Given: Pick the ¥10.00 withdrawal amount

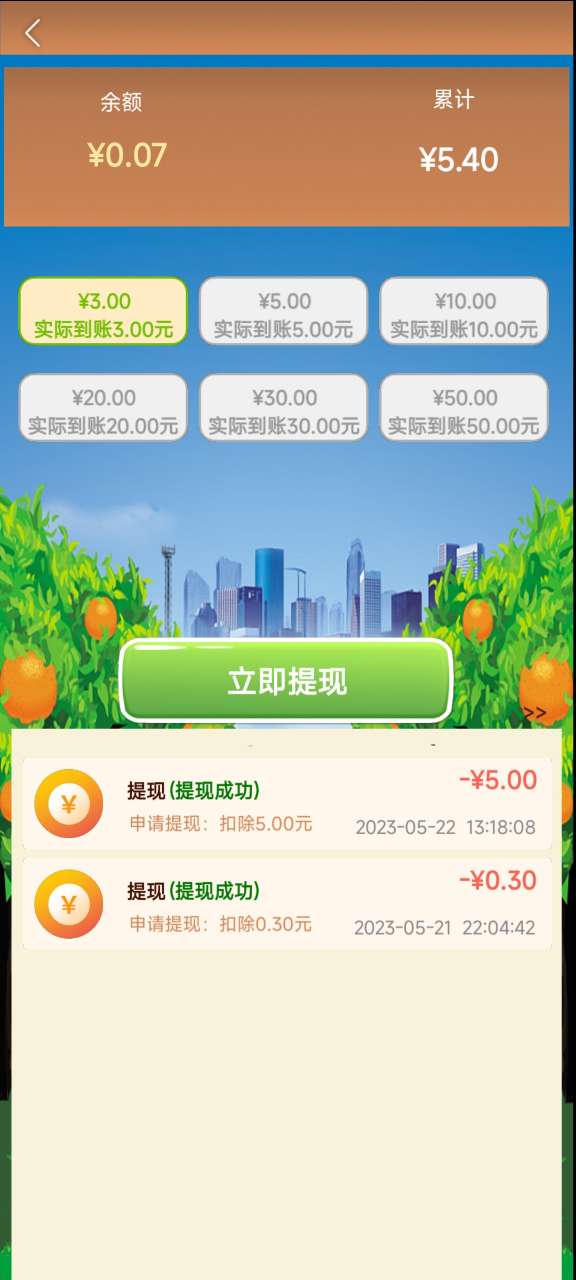Looking at the screenshot, I should pyautogui.click(x=464, y=312).
